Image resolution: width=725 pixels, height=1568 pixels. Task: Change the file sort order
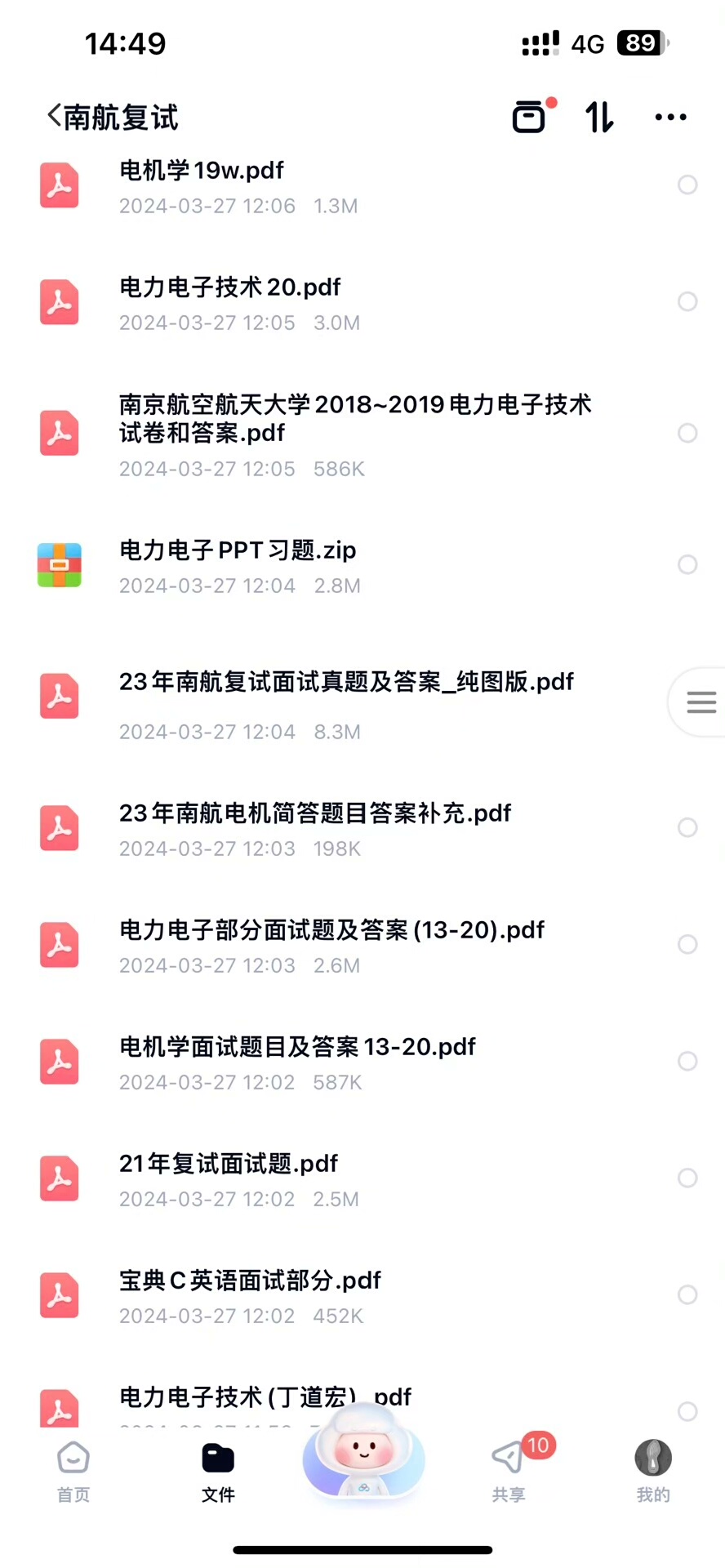(x=599, y=117)
